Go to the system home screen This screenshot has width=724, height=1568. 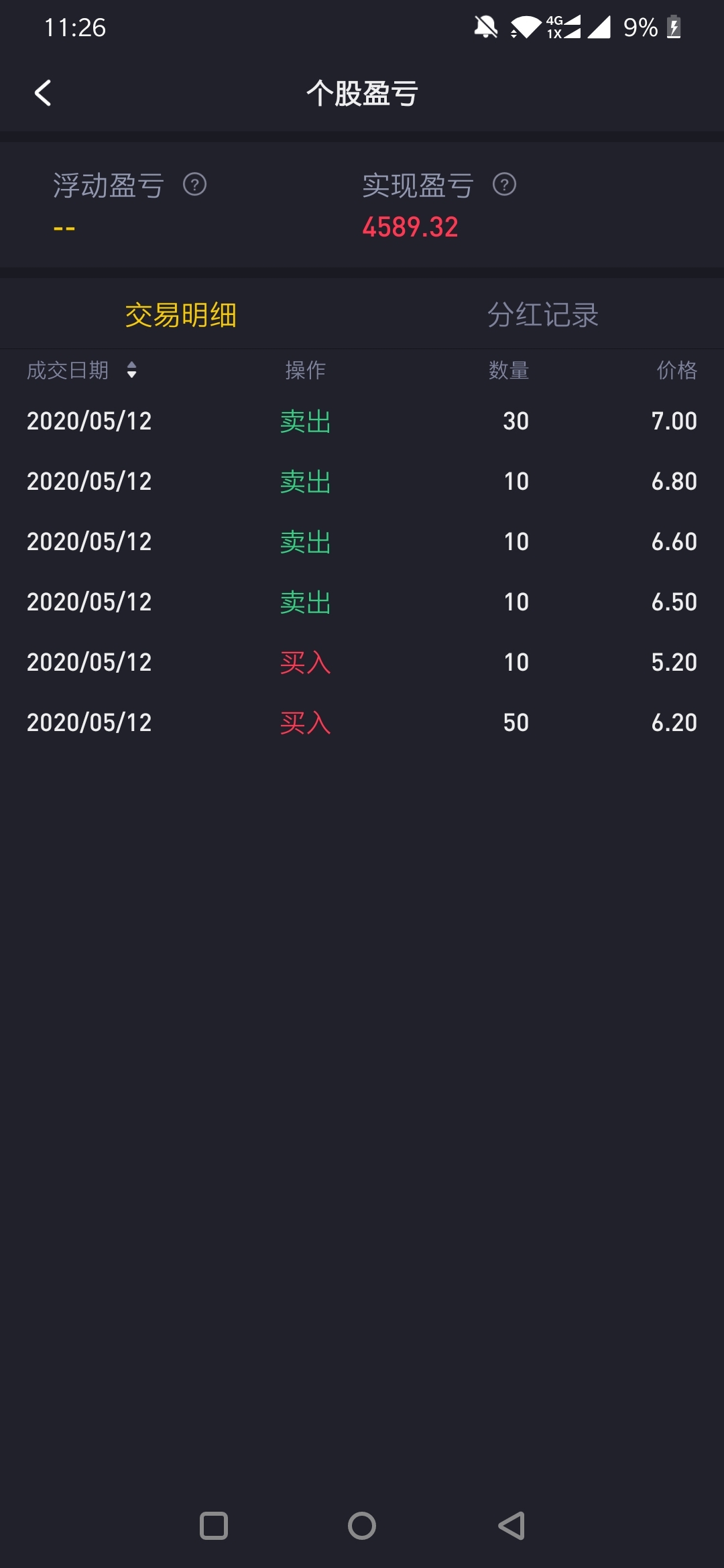pyautogui.click(x=362, y=1526)
